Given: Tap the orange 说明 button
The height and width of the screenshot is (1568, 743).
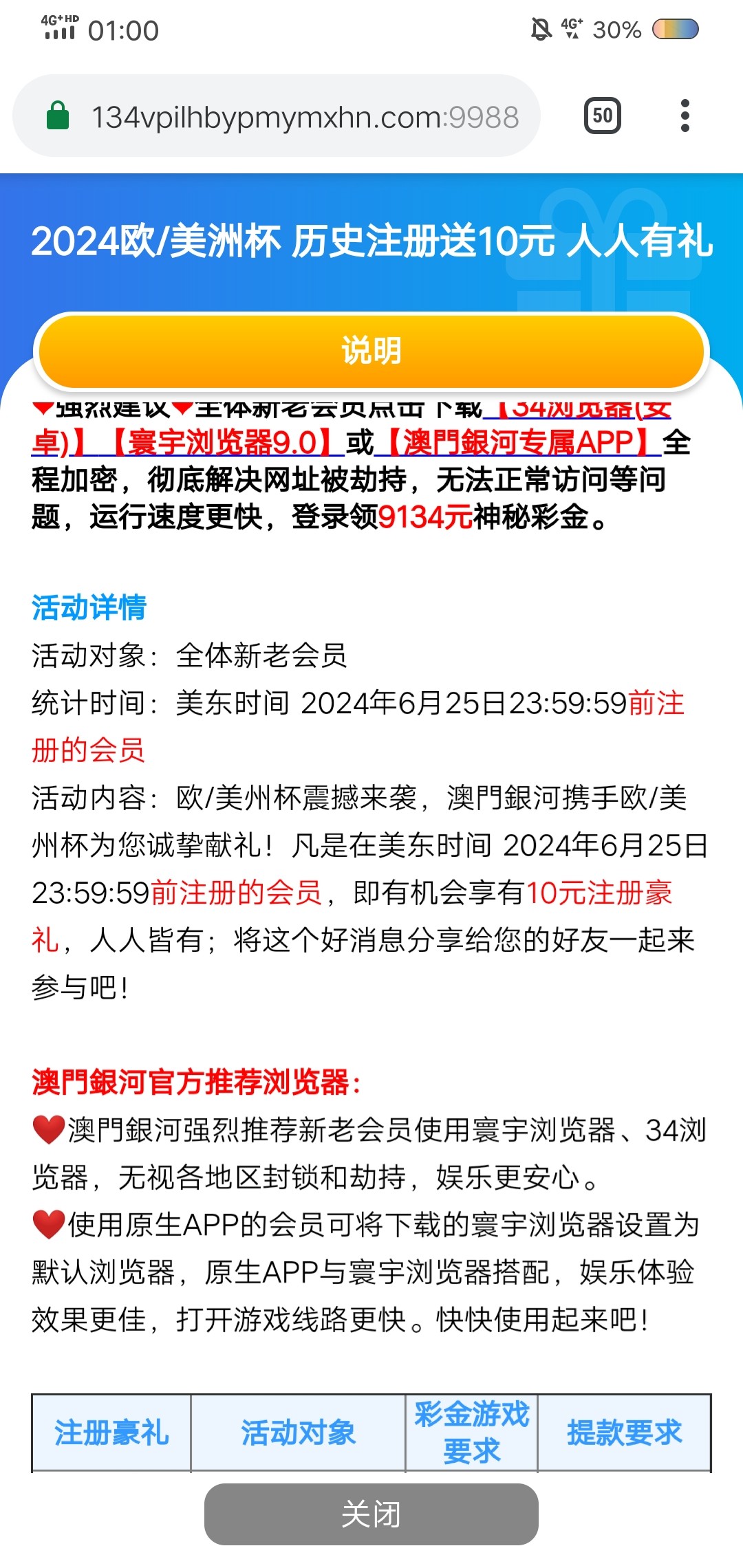Looking at the screenshot, I should coord(371,351).
